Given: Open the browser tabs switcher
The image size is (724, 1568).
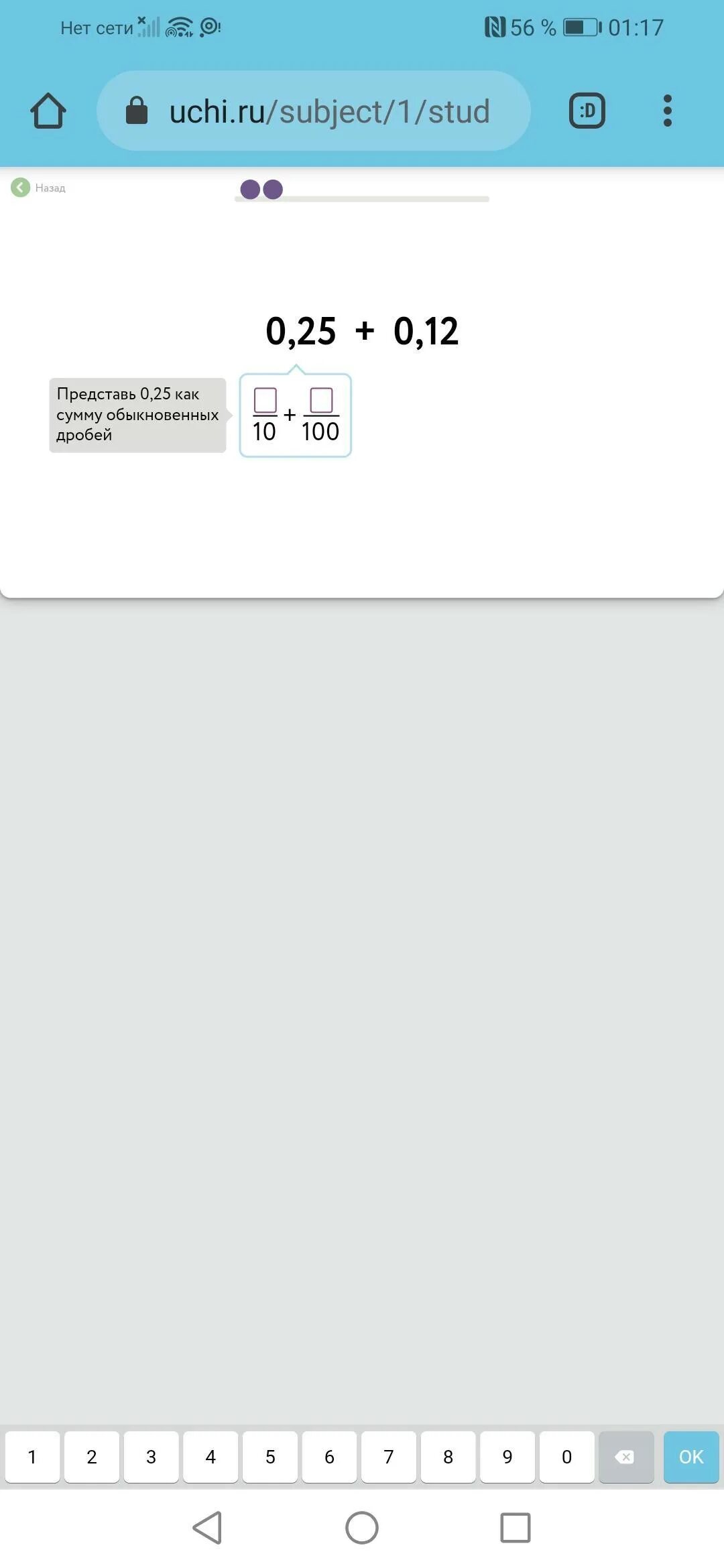Looking at the screenshot, I should pos(587,111).
